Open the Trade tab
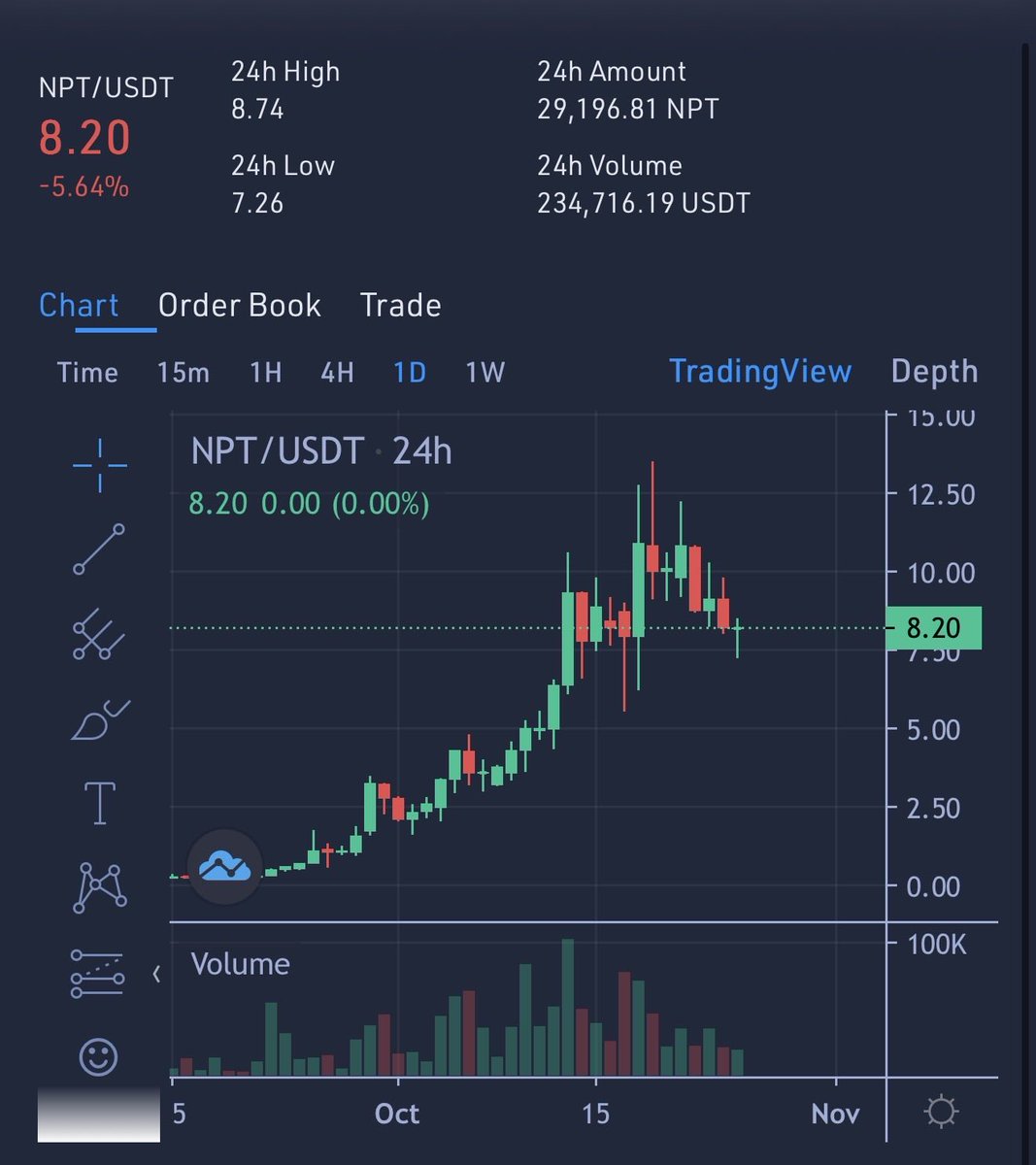Image resolution: width=1036 pixels, height=1165 pixels. 400,306
